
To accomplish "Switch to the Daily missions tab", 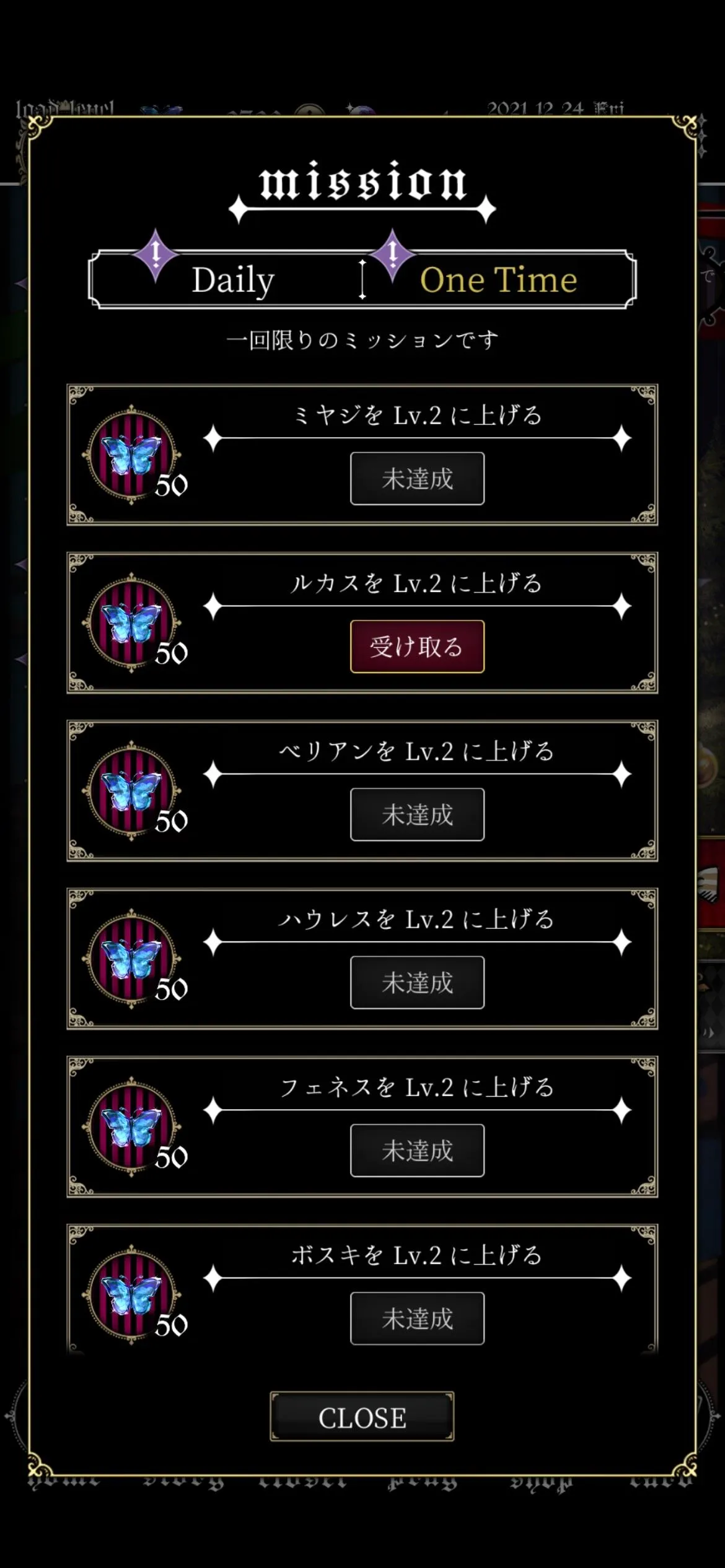I will (232, 280).
